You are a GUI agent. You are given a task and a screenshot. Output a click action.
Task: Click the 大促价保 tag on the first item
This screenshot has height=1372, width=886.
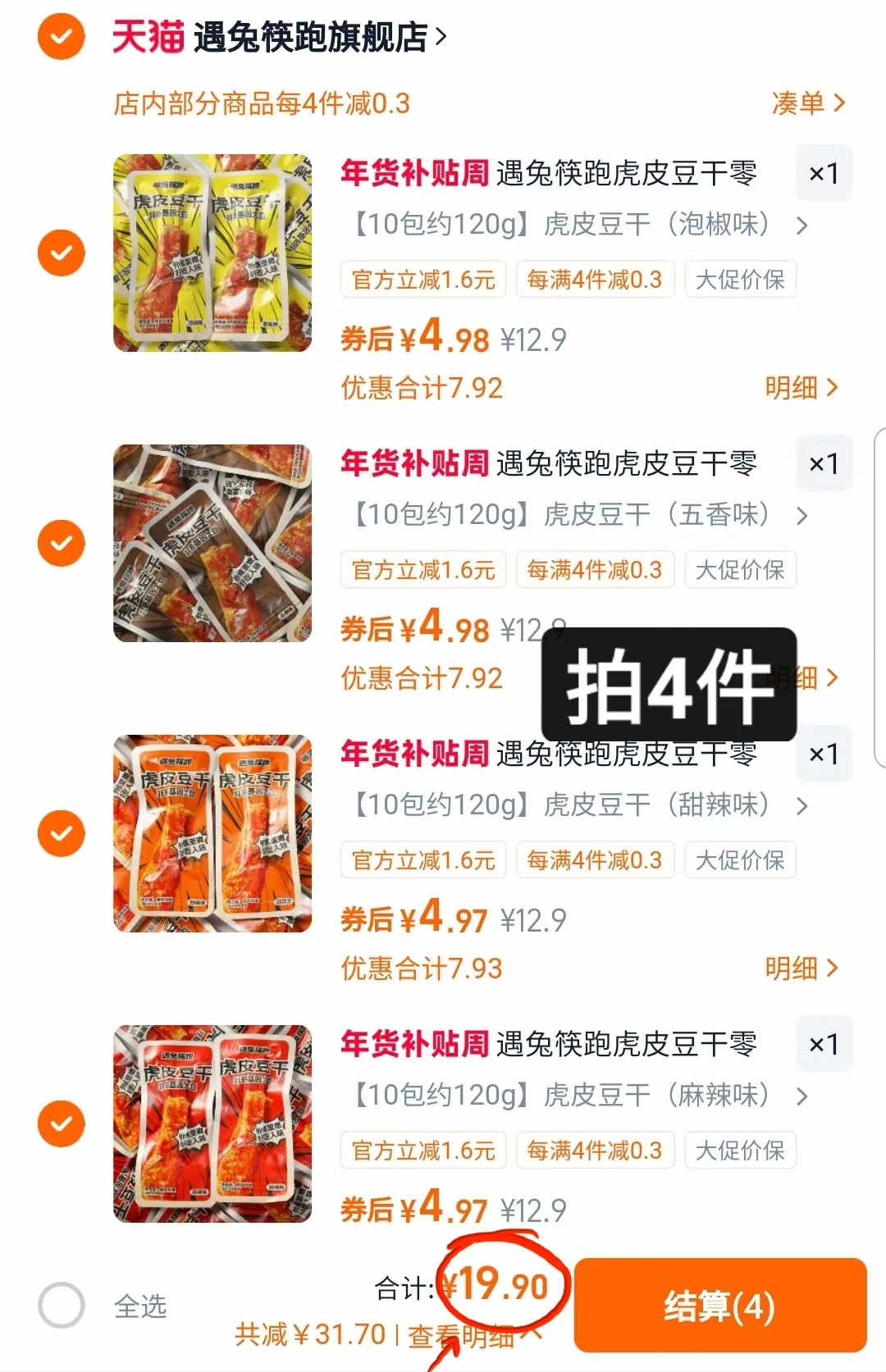click(739, 280)
